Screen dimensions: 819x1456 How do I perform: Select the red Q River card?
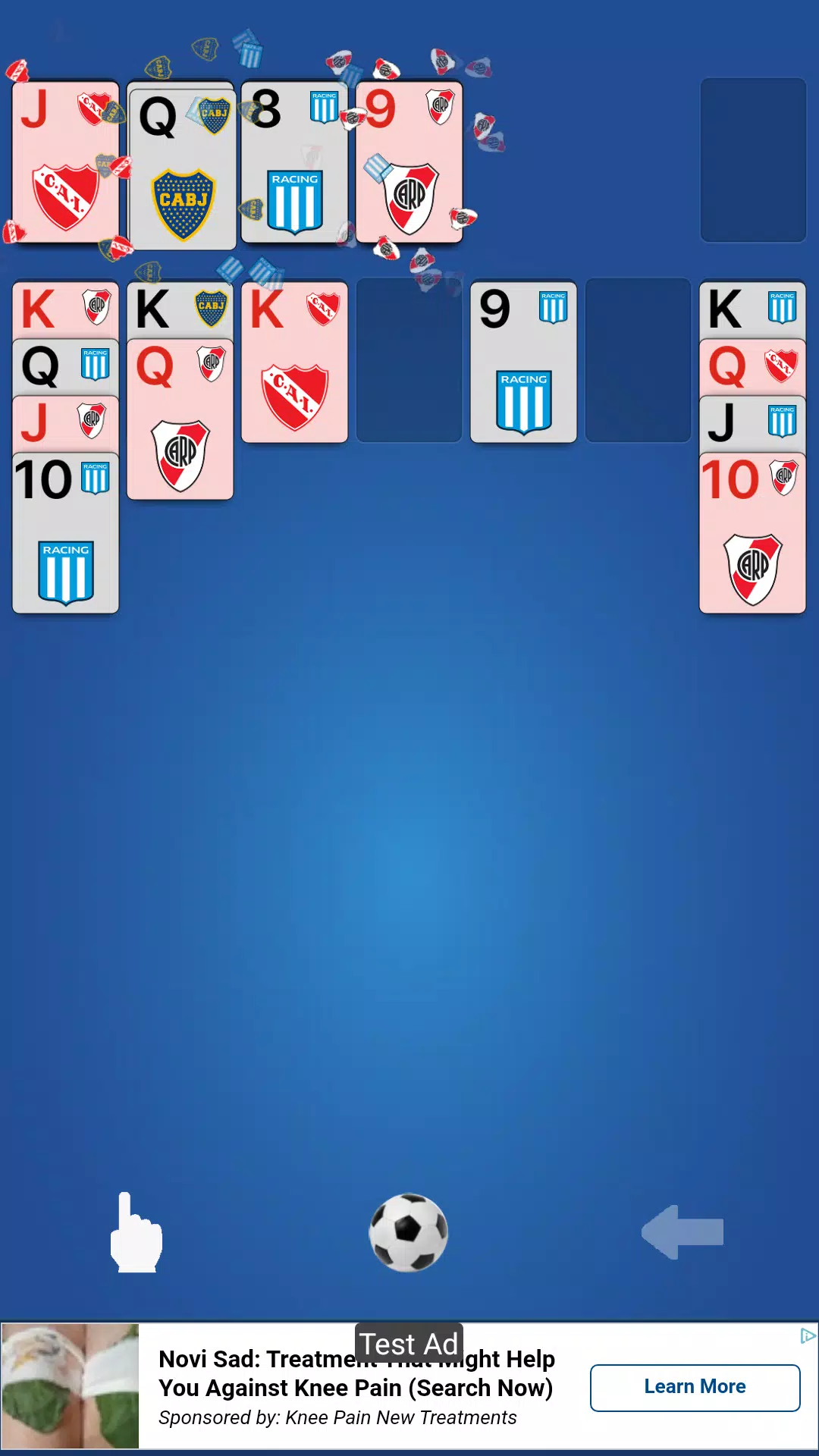point(180,419)
